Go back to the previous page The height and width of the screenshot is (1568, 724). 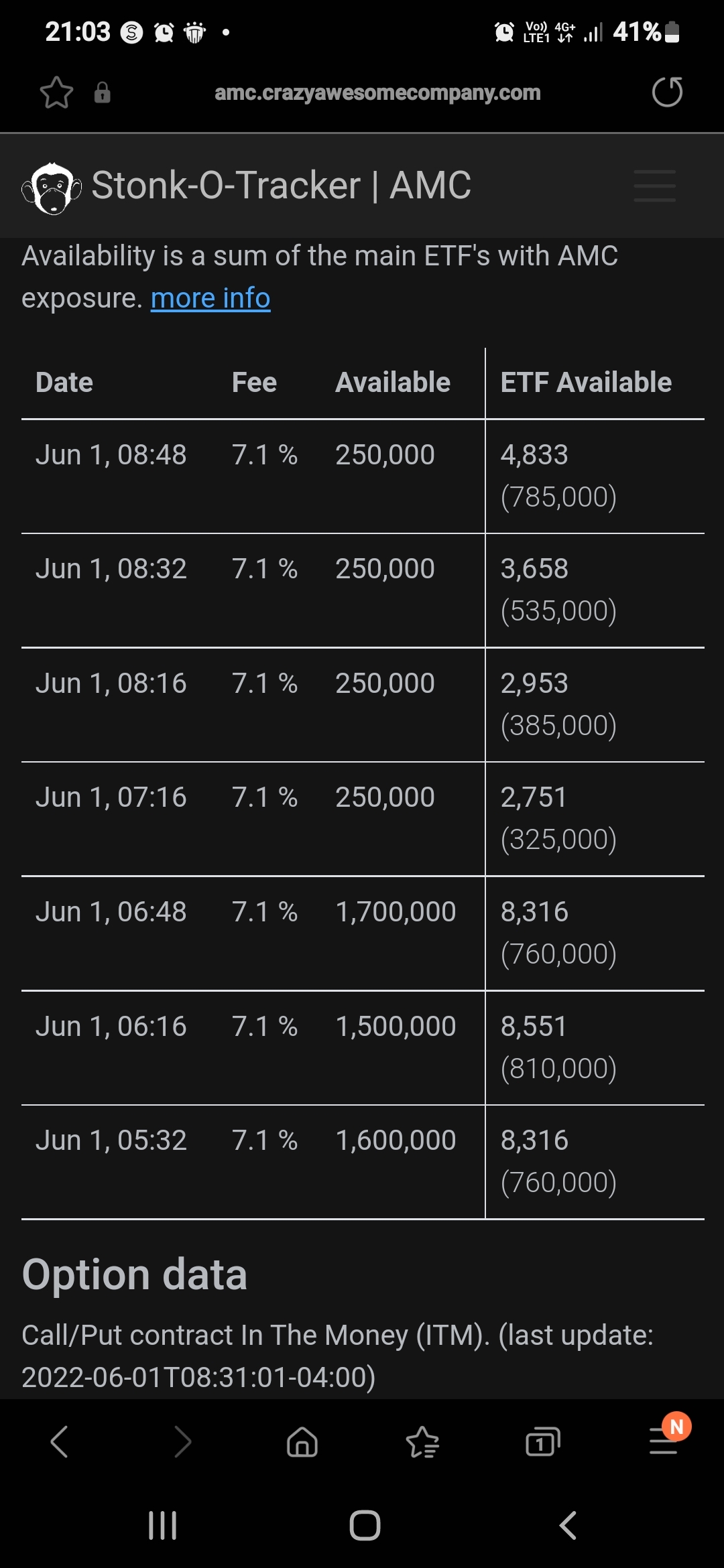pyautogui.click(x=59, y=1441)
